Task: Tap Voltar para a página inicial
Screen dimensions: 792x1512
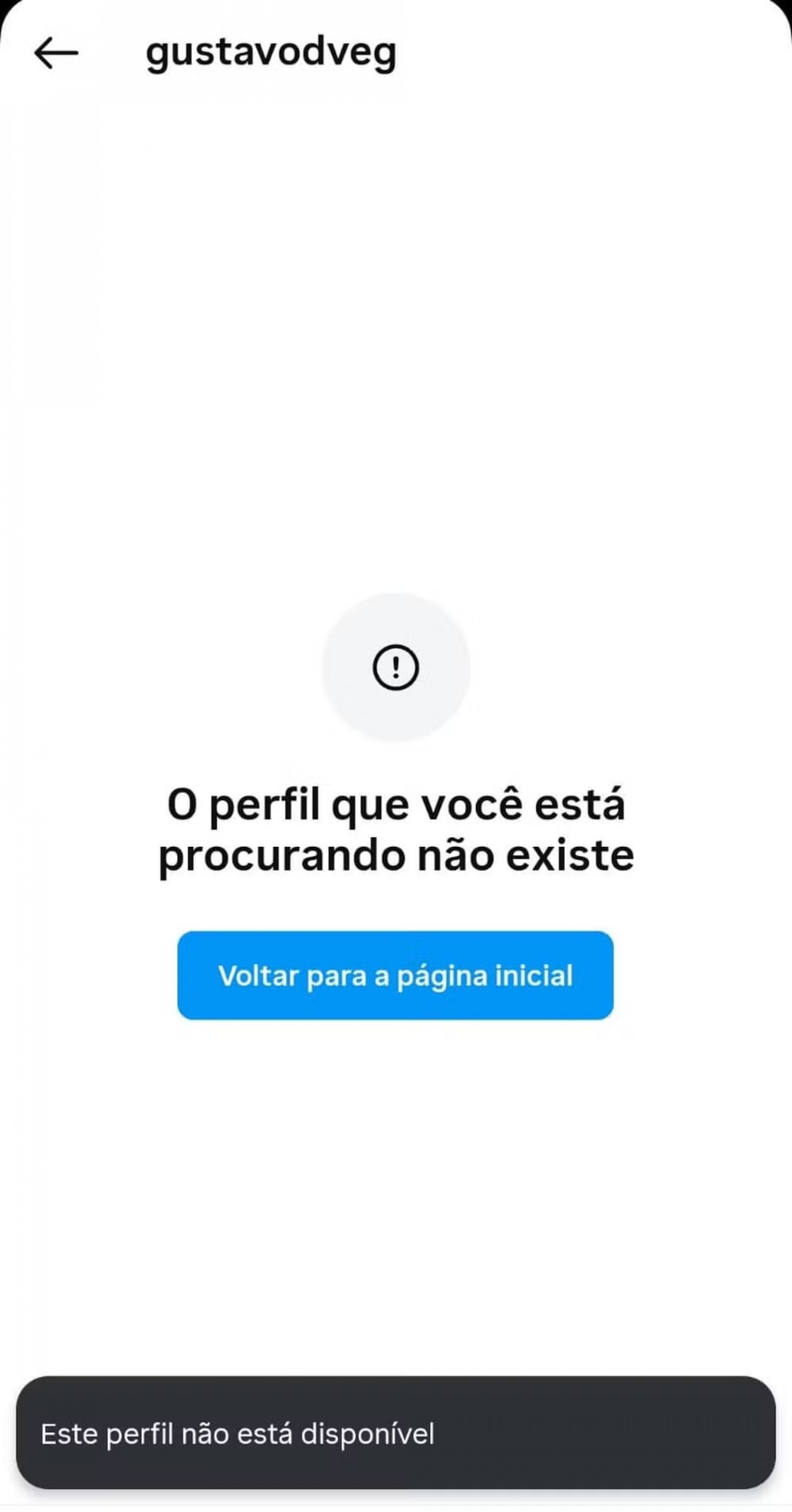Action: pyautogui.click(x=396, y=976)
